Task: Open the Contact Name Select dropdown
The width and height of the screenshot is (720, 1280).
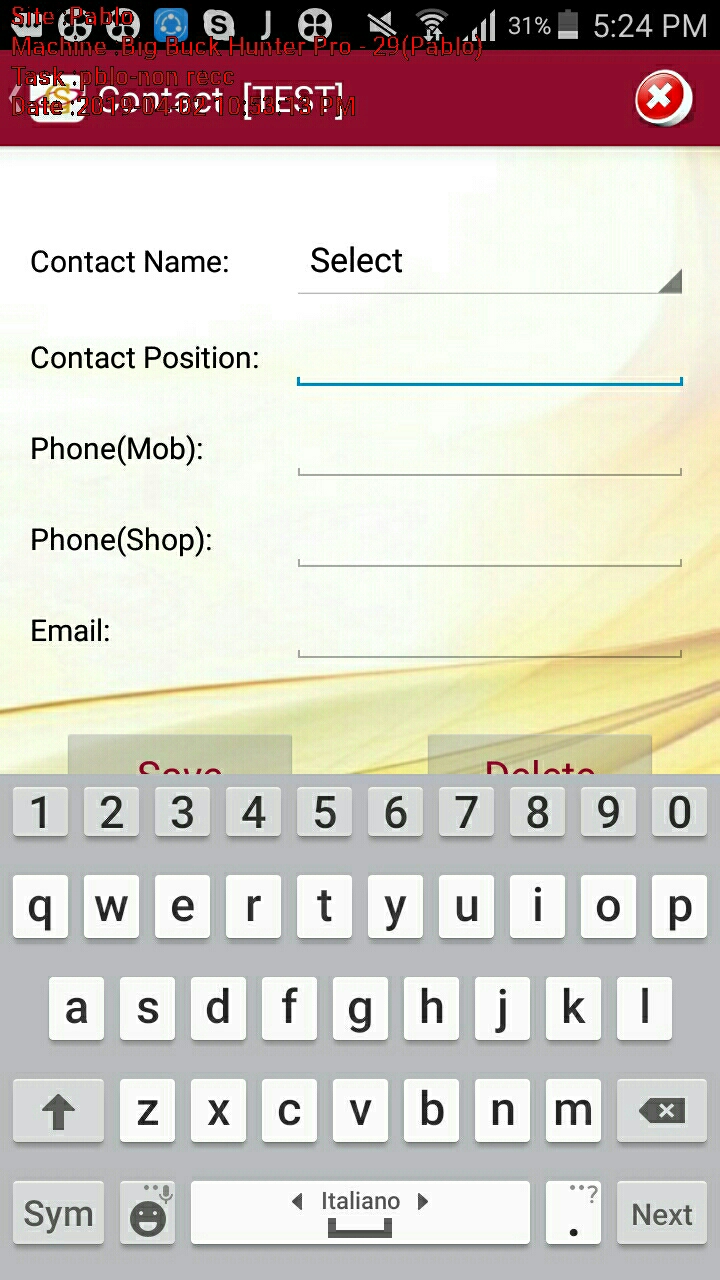Action: pyautogui.click(x=490, y=262)
